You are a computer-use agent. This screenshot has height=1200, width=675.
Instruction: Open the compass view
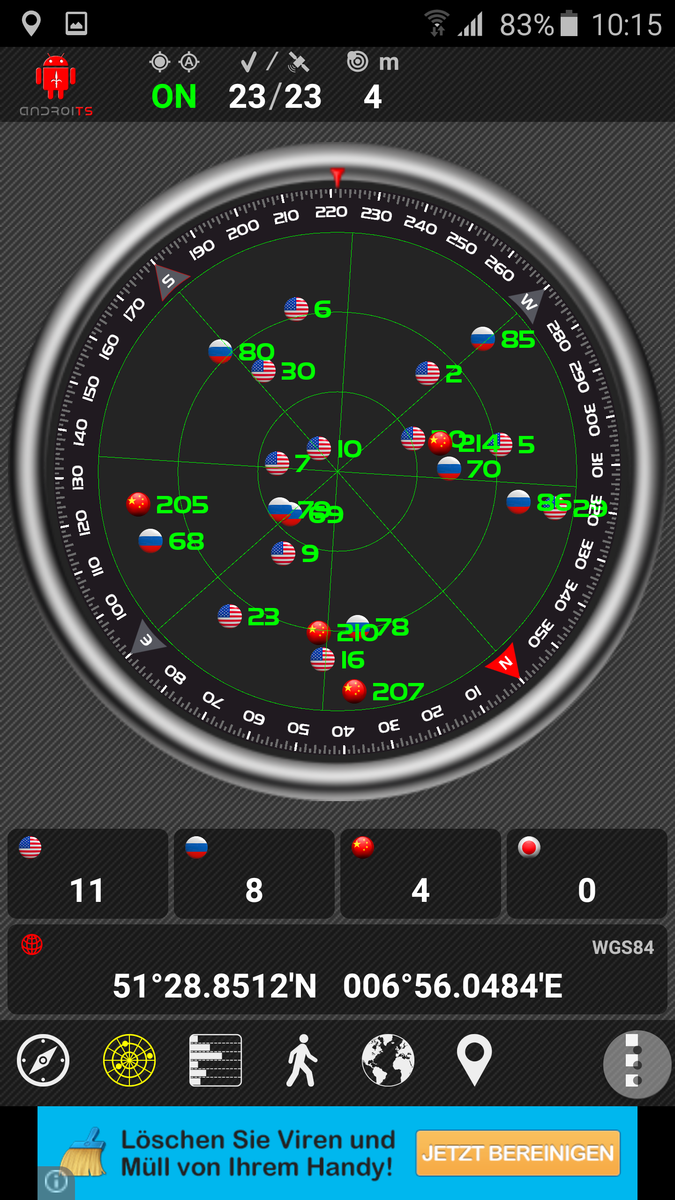[43, 1060]
